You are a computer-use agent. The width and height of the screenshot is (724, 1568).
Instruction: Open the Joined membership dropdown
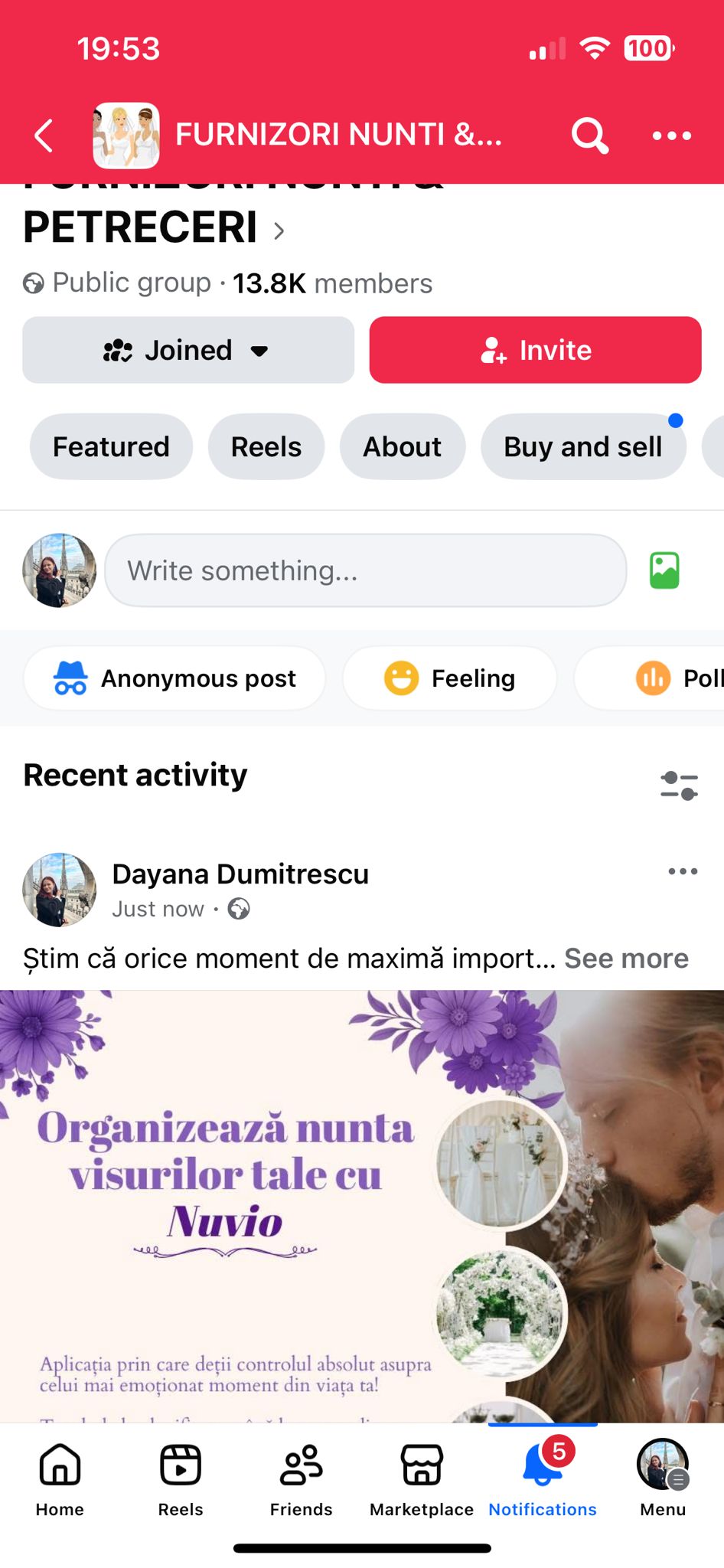(188, 350)
